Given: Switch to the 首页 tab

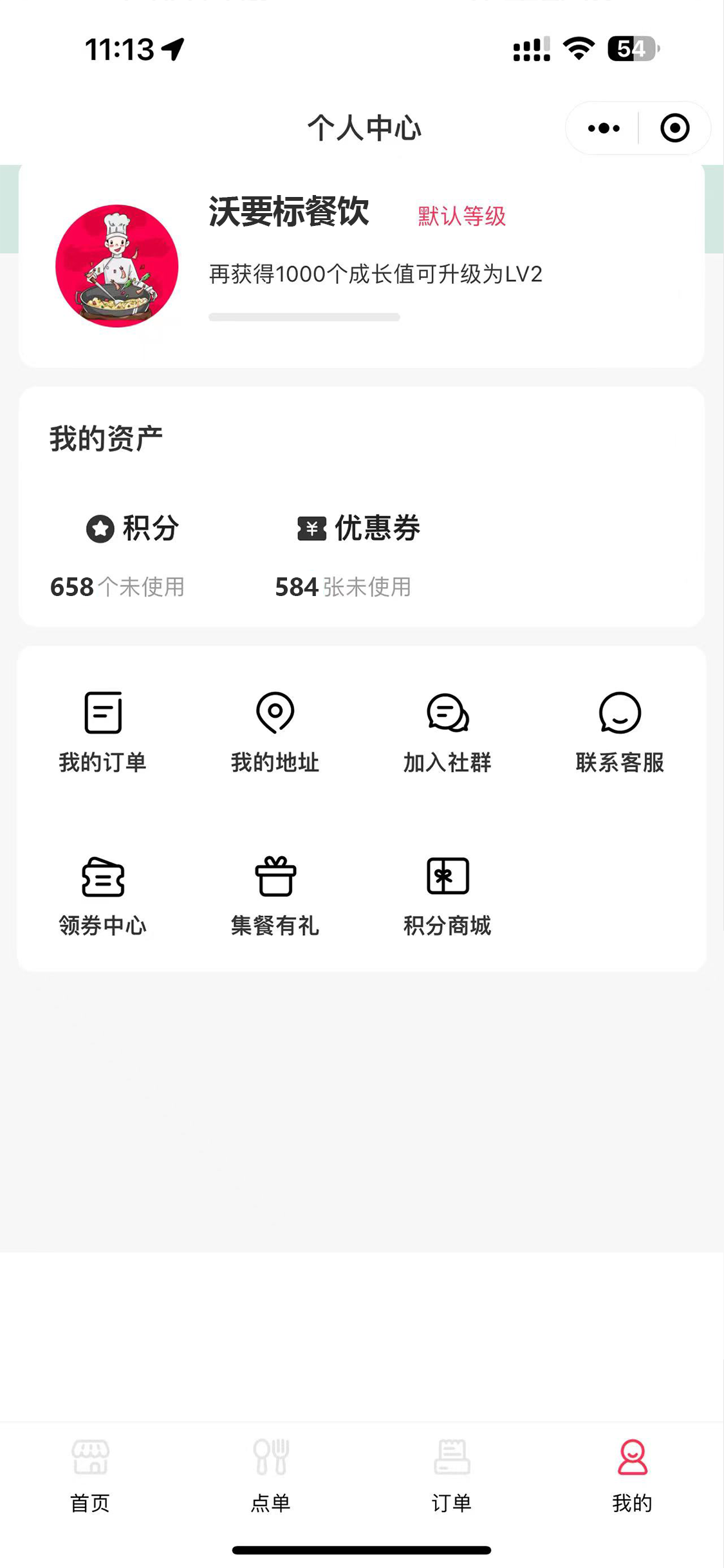Looking at the screenshot, I should [x=90, y=1475].
